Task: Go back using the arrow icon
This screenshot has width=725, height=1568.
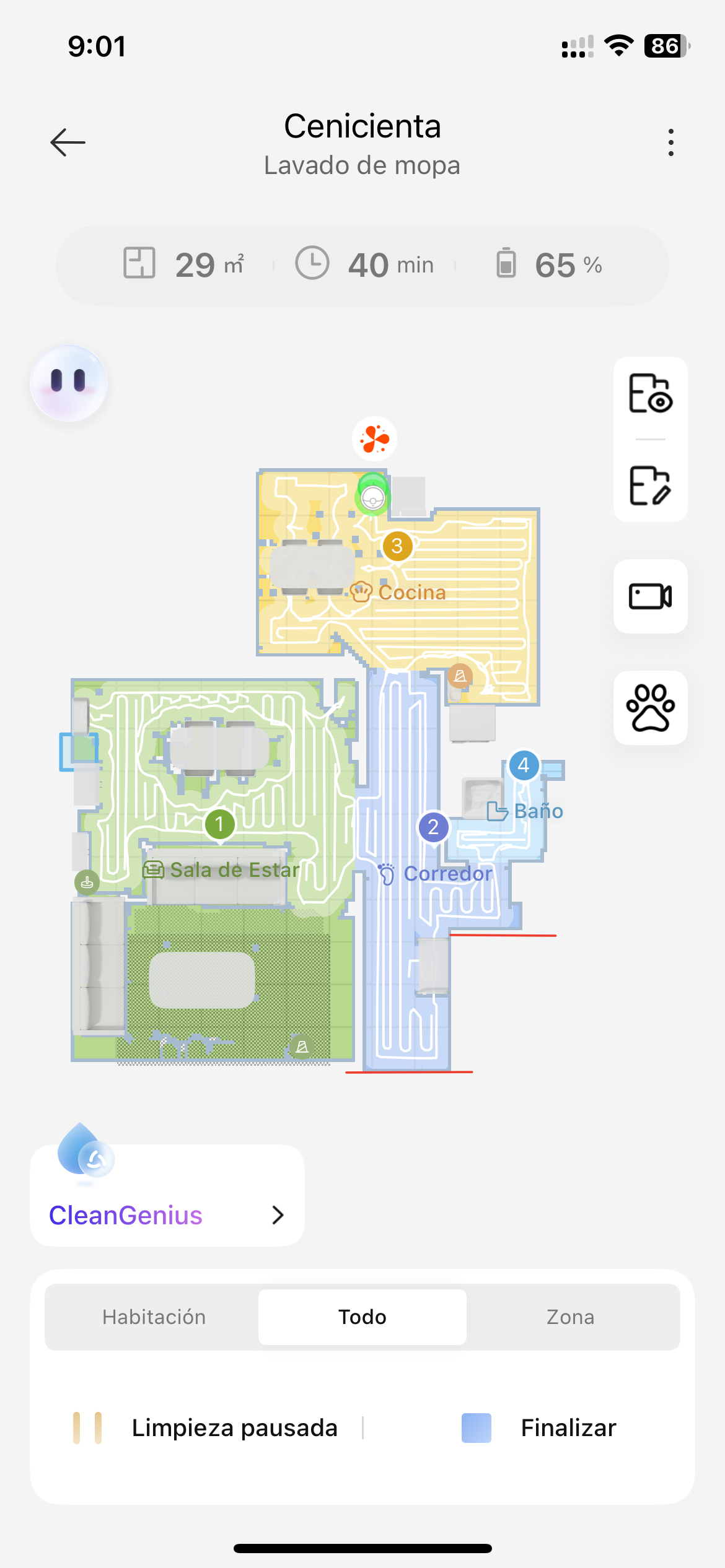Action: 68,142
